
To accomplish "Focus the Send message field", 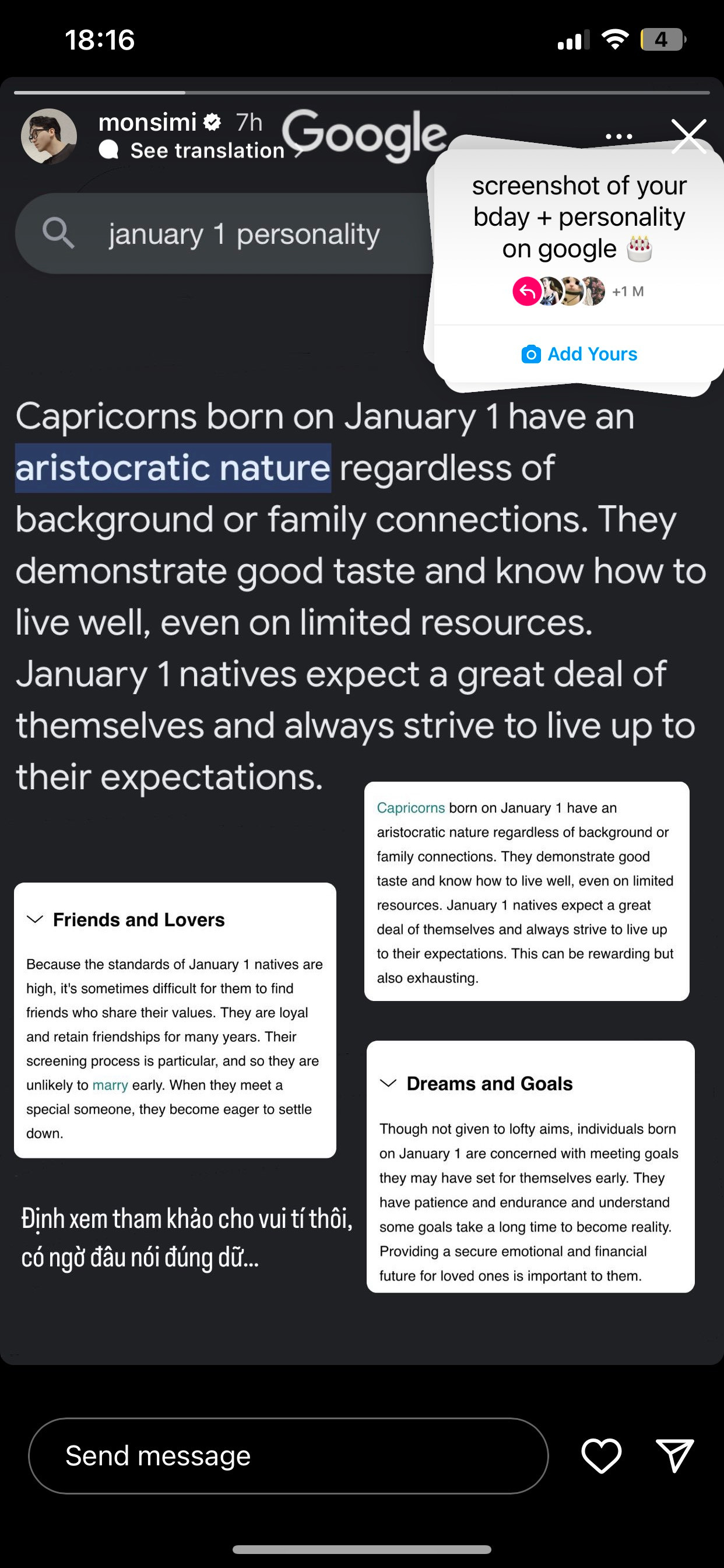I will point(288,1455).
